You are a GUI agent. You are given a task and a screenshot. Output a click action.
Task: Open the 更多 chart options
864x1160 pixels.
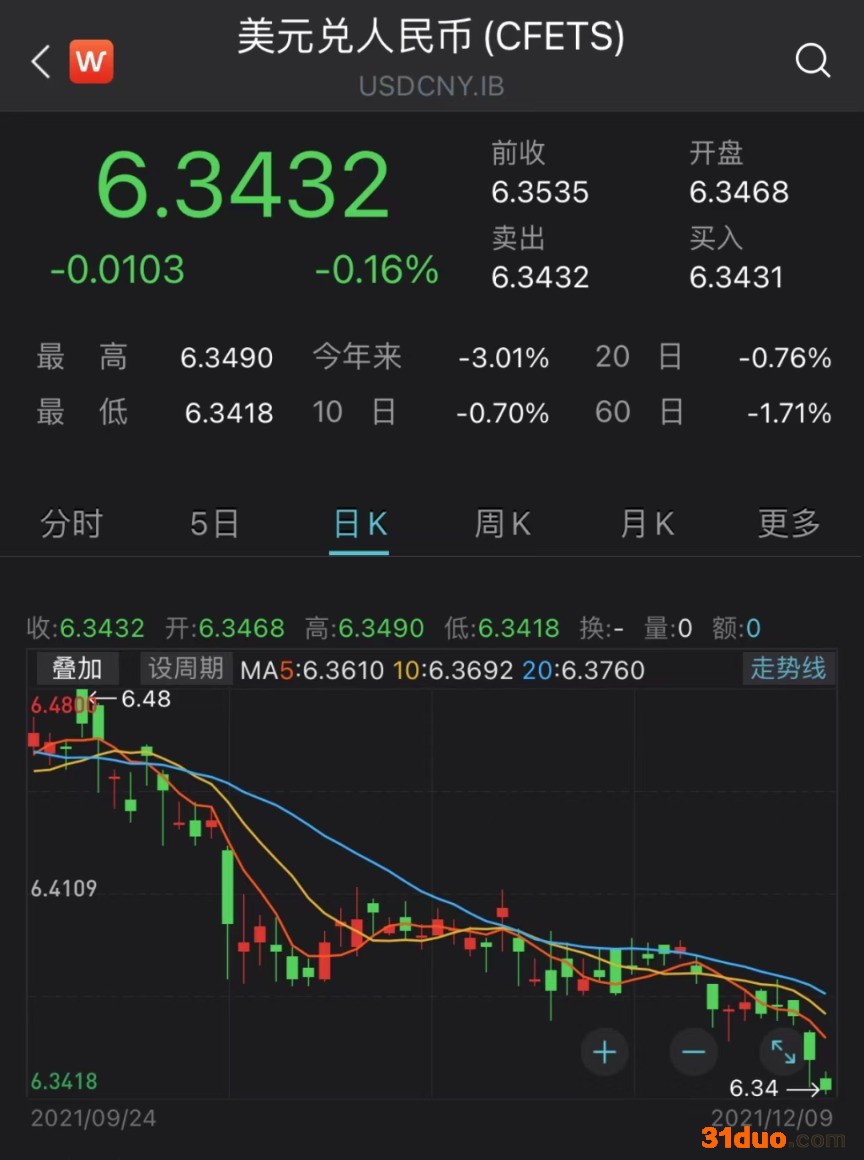(x=789, y=524)
